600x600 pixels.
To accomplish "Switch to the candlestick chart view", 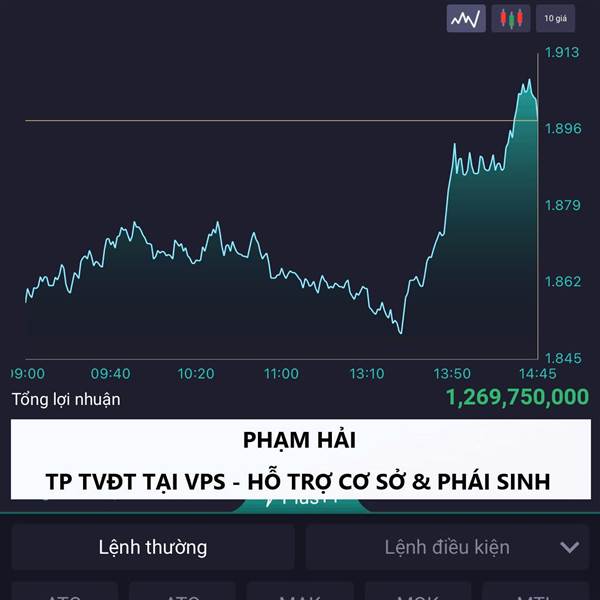I will [x=511, y=18].
